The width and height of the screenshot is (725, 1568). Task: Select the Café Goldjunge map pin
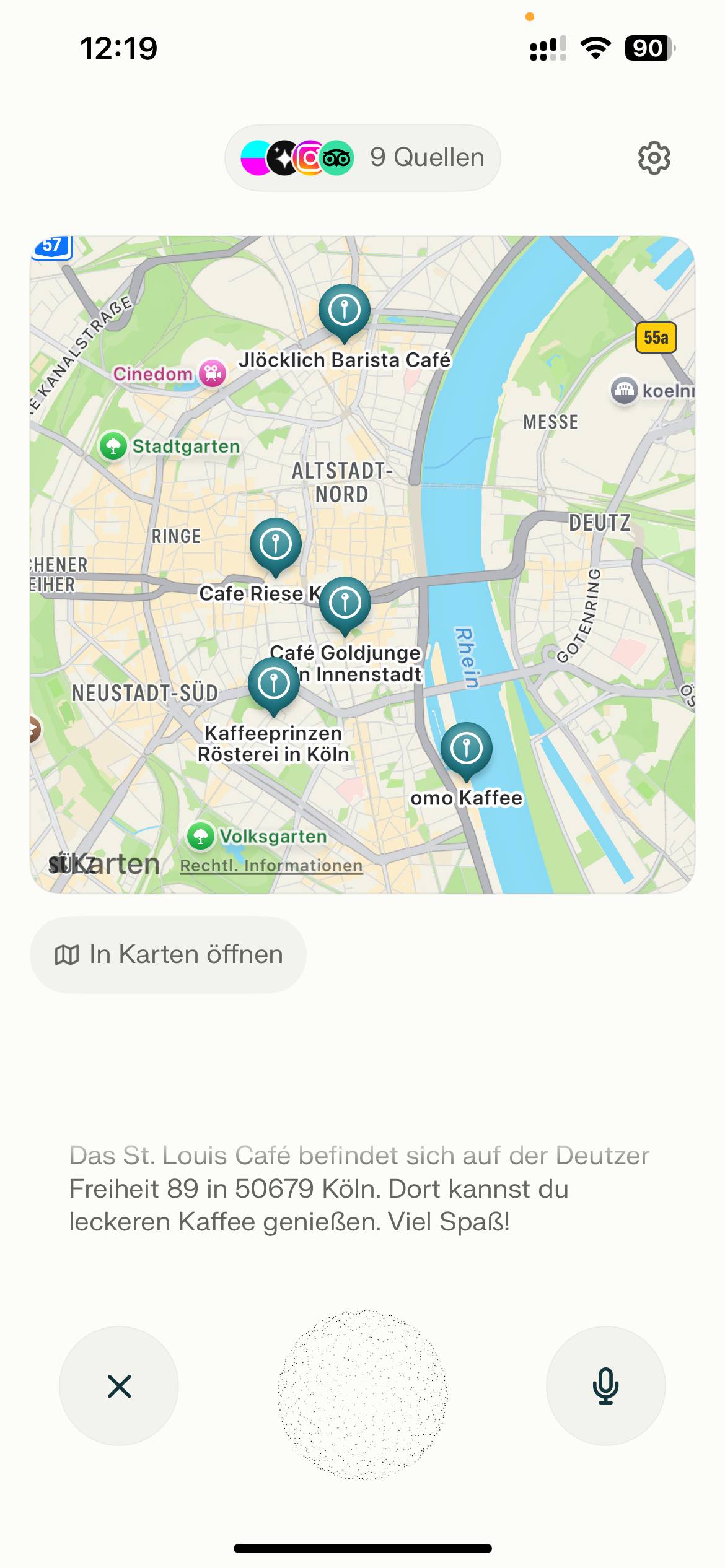coord(345,604)
